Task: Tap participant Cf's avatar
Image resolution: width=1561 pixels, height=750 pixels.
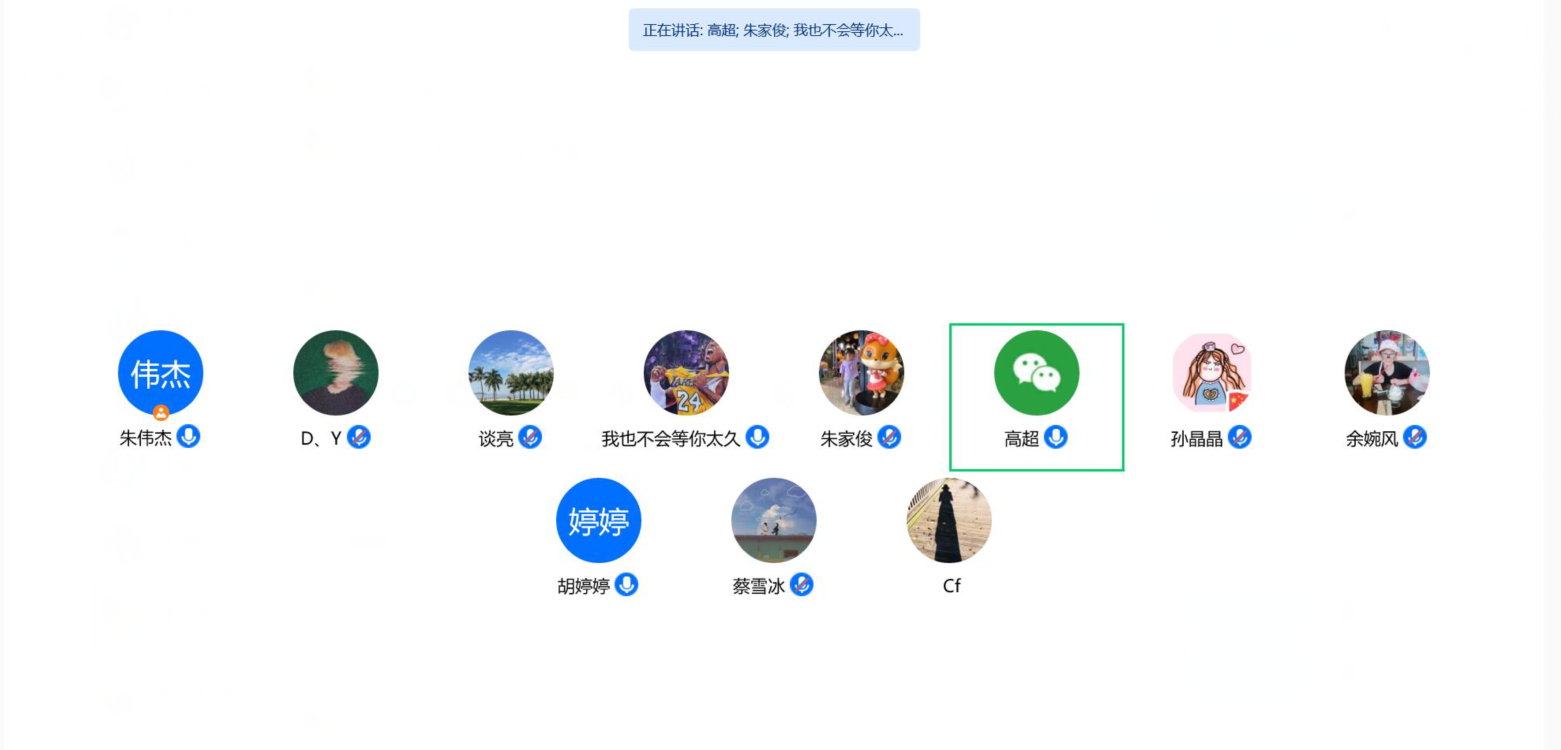Action: (949, 520)
